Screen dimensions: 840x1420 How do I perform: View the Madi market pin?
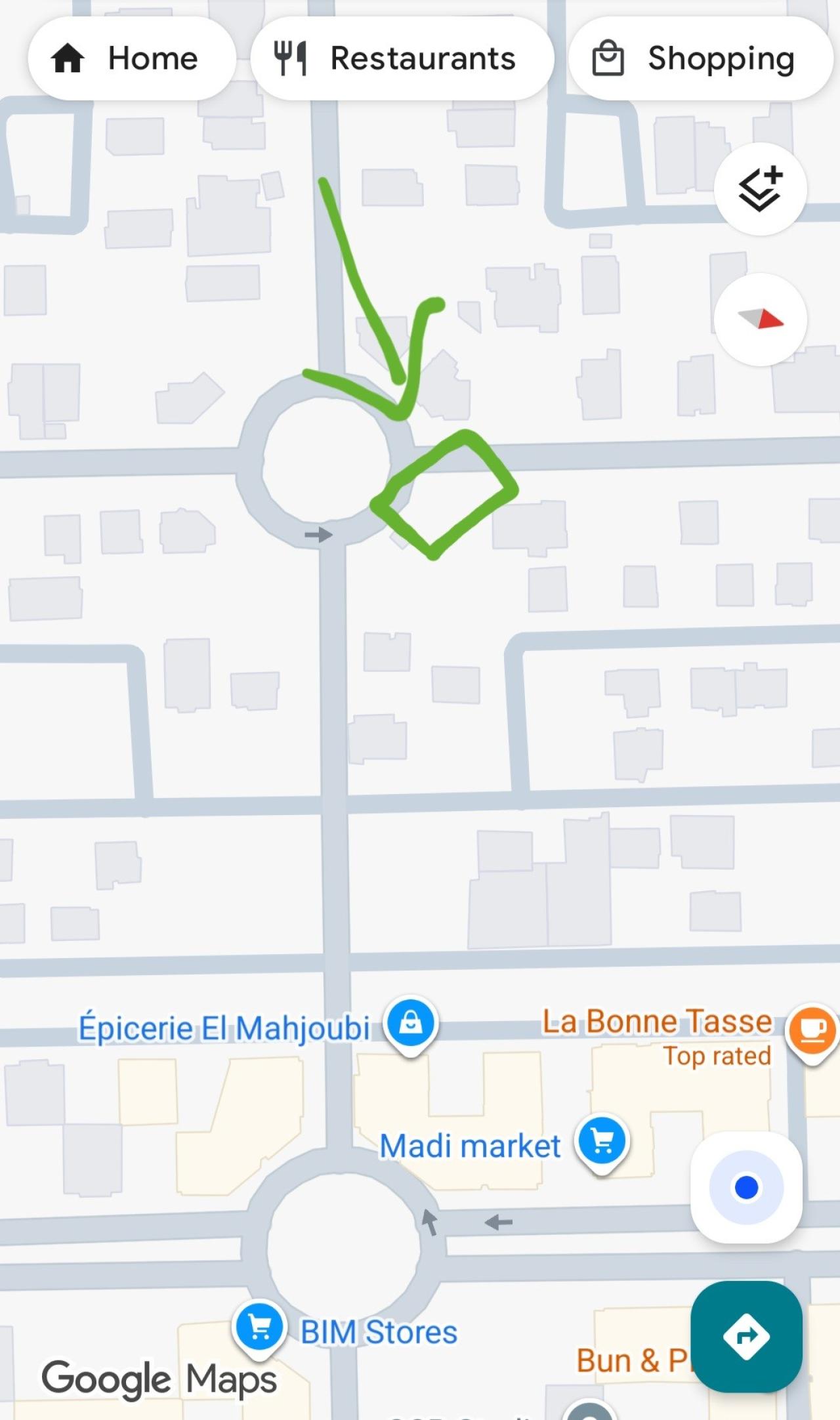pos(602,1141)
